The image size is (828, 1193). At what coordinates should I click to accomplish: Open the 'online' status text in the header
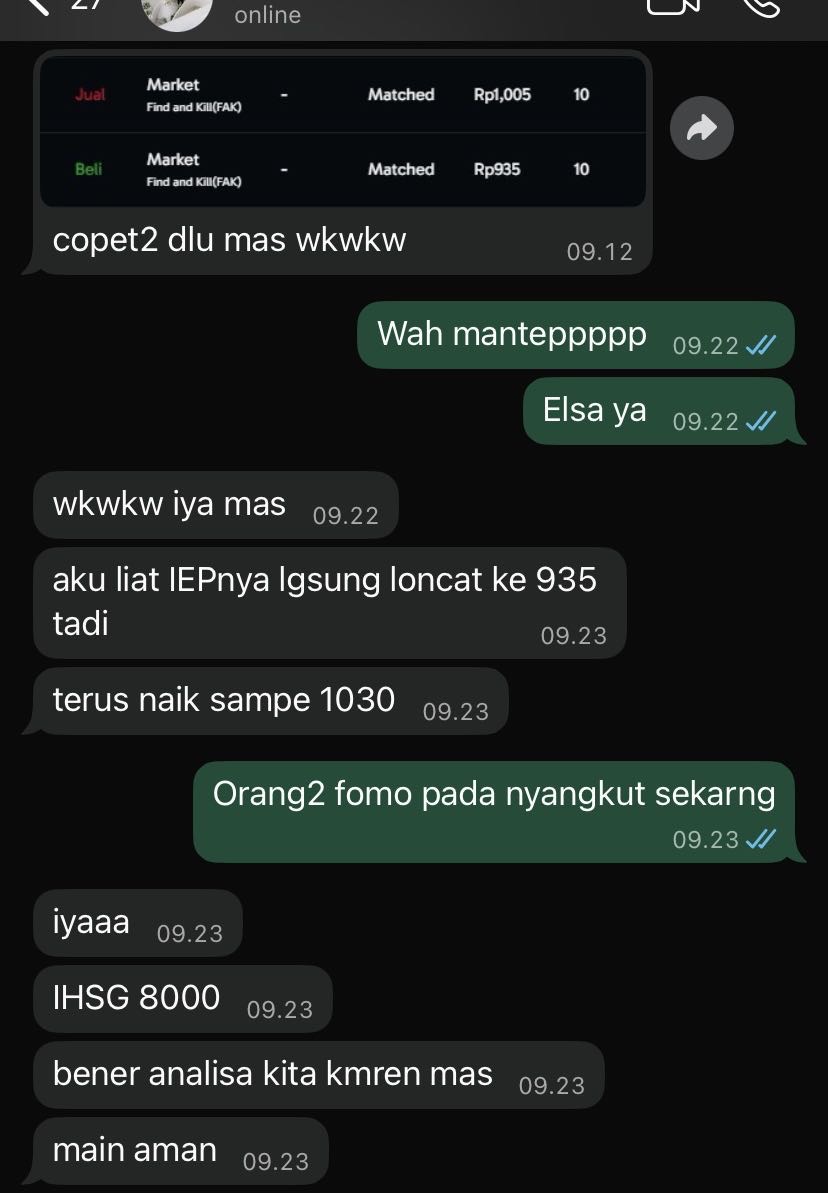pyautogui.click(x=266, y=15)
